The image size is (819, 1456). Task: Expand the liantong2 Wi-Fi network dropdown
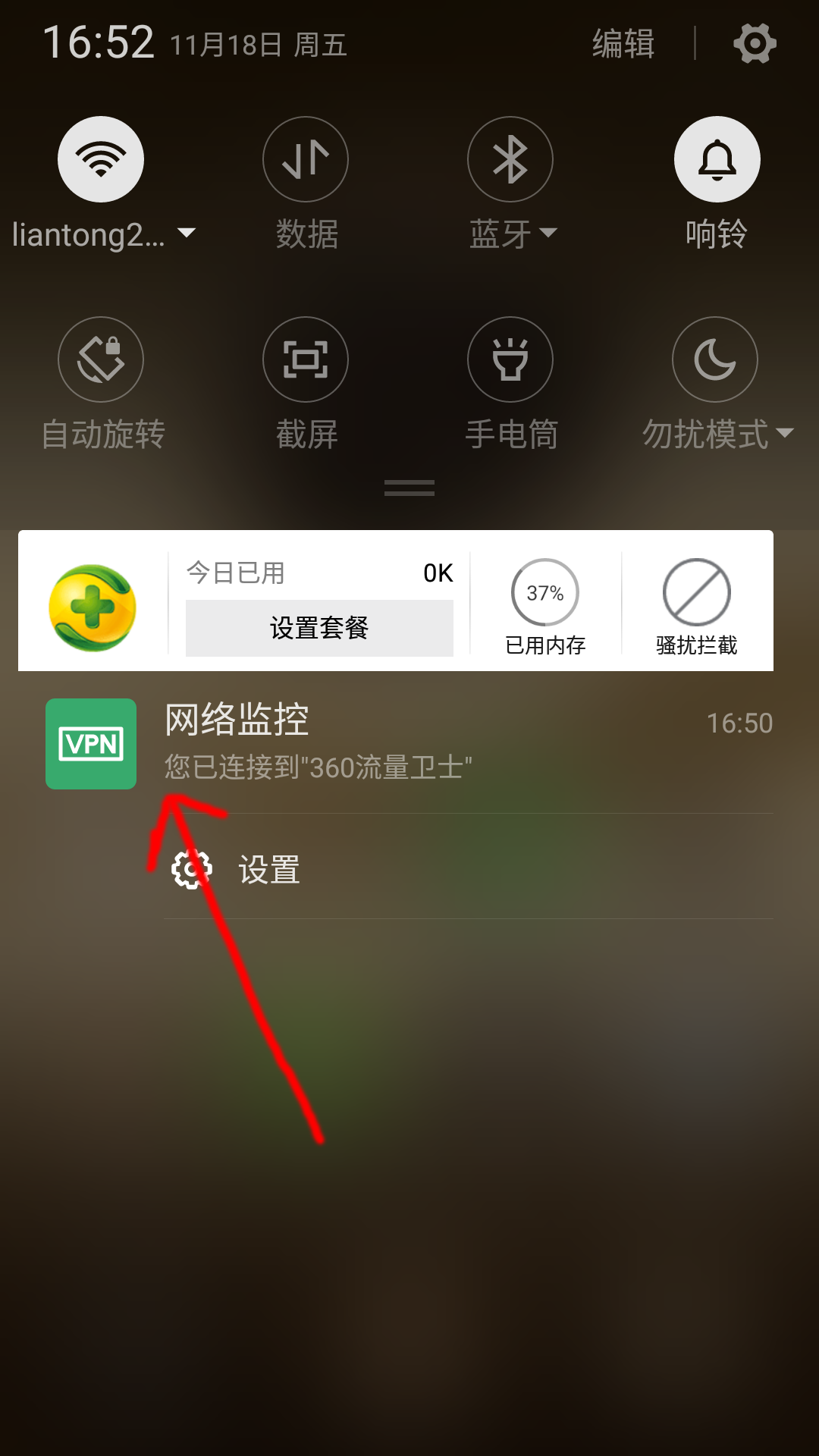point(187,233)
